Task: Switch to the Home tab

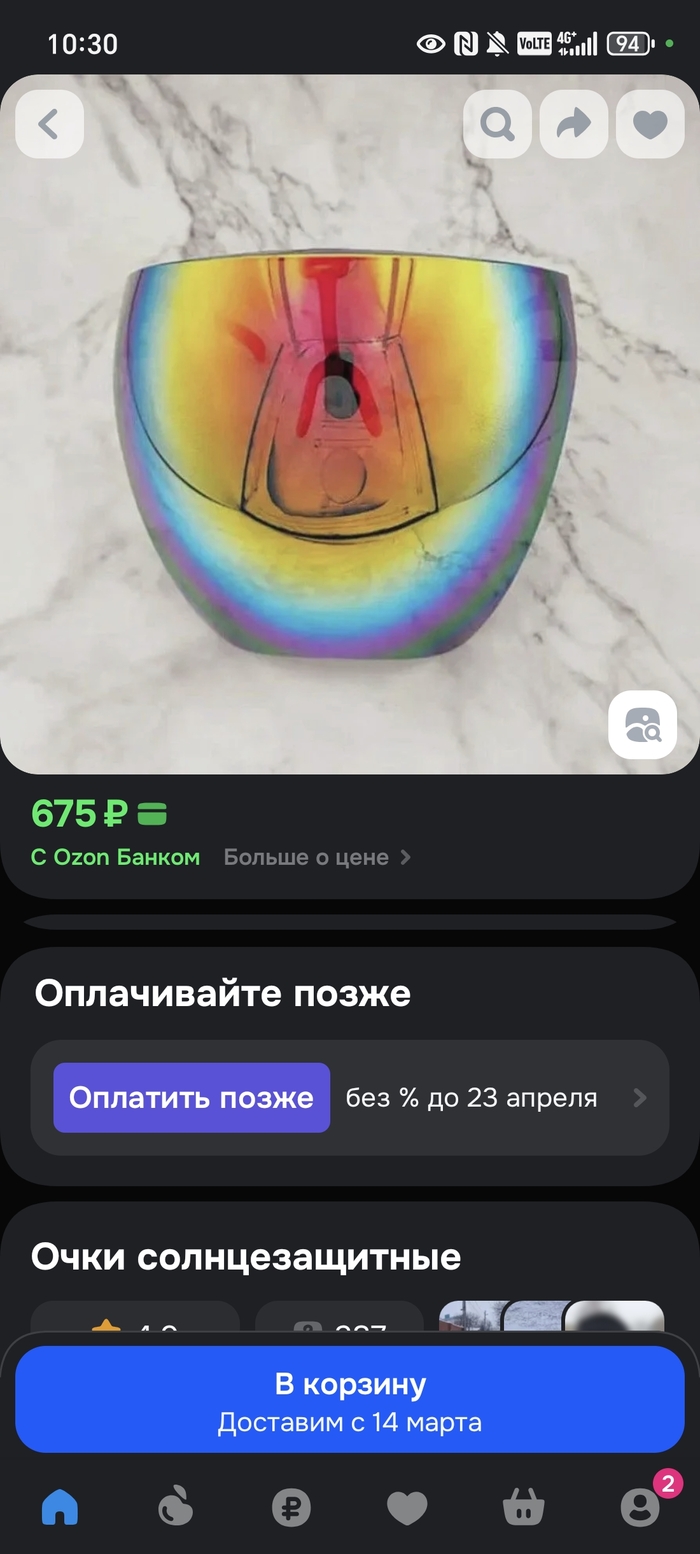Action: pos(60,1507)
